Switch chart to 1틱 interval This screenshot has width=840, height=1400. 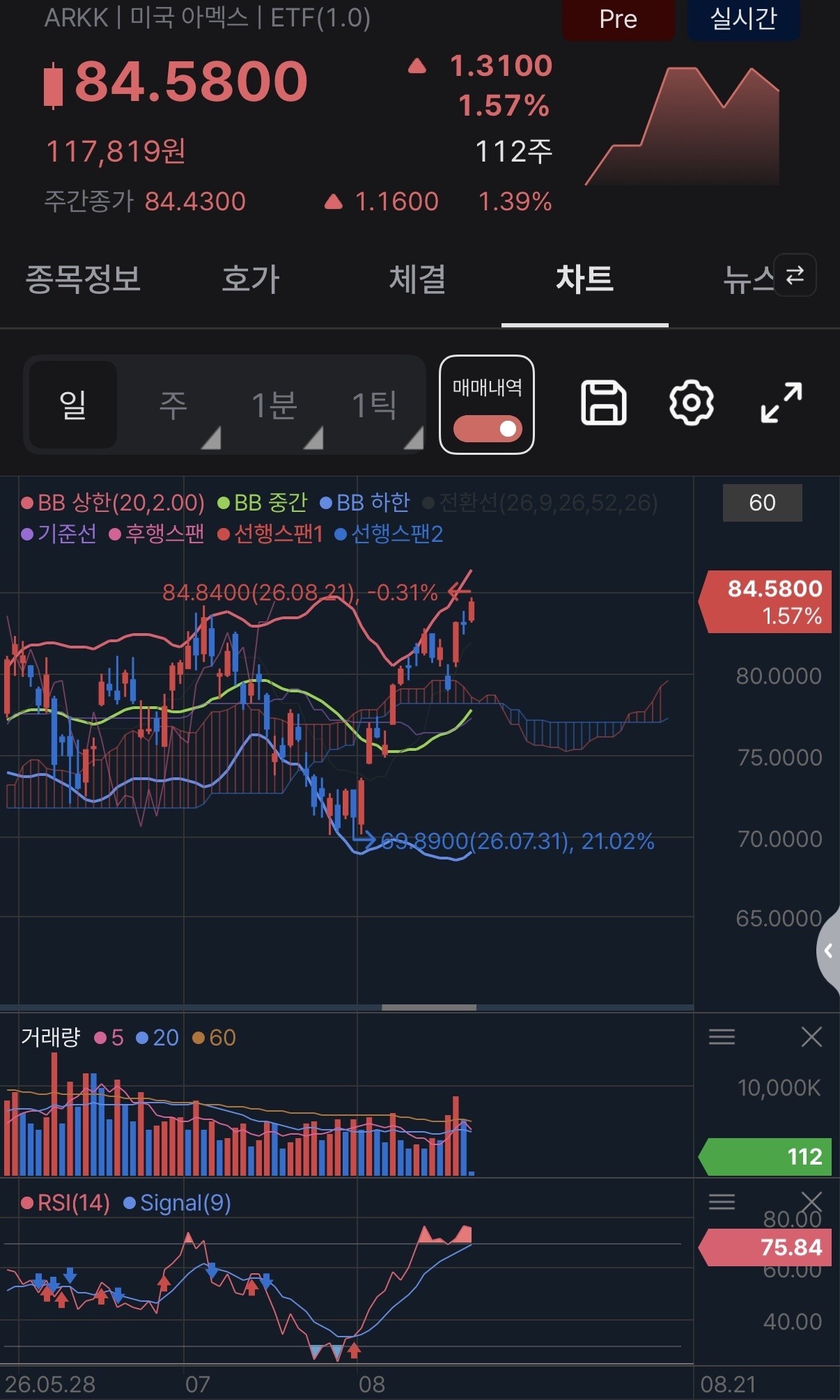(x=375, y=405)
